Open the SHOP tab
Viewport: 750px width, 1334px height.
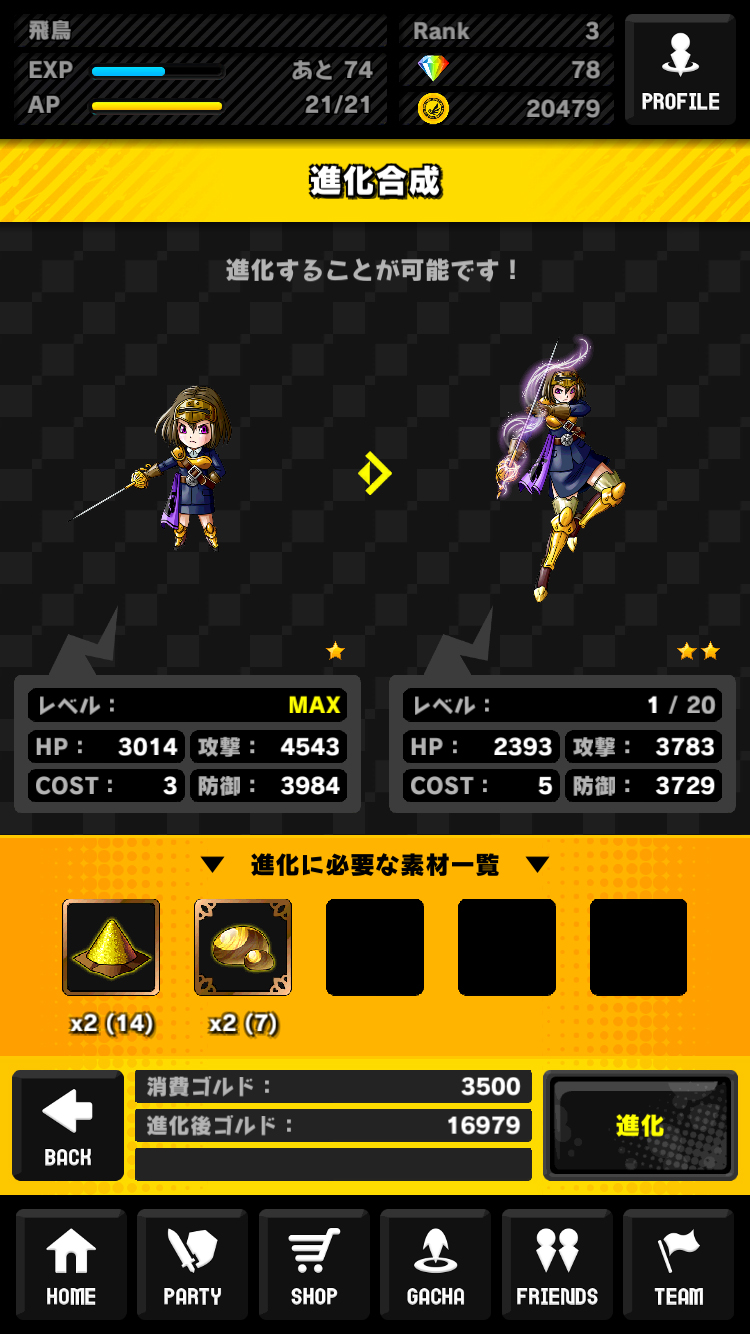(314, 1265)
